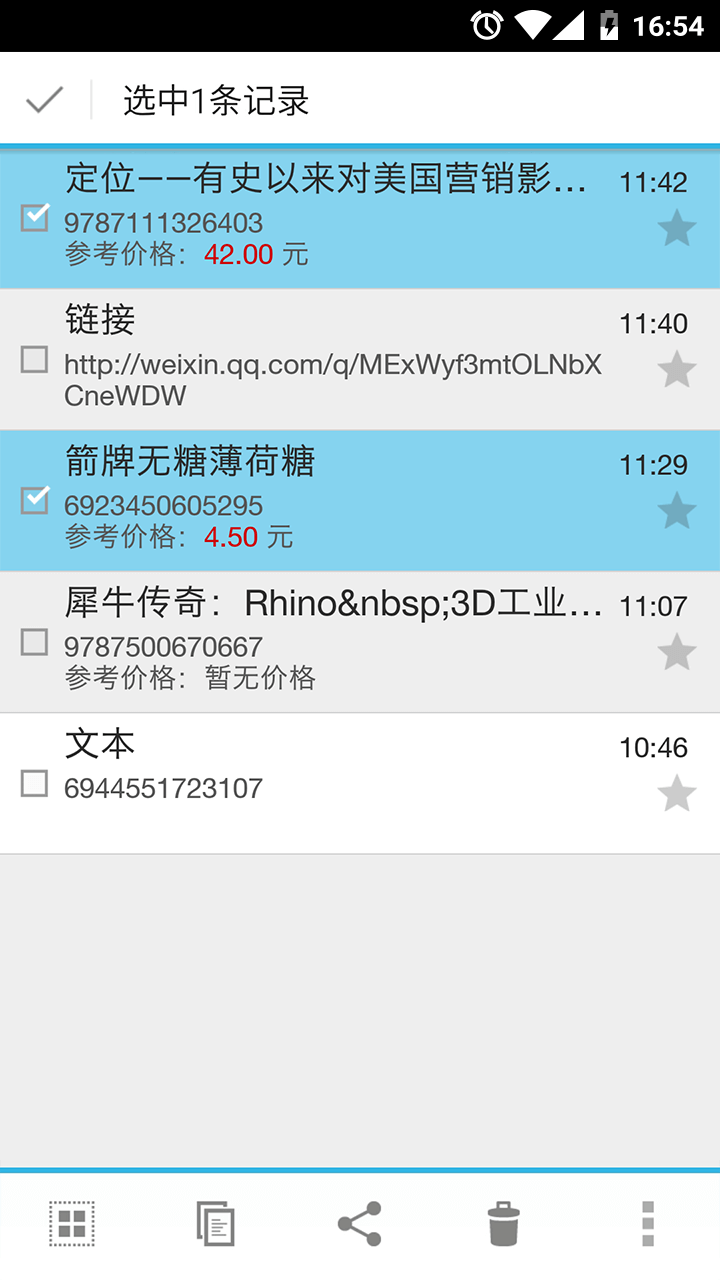Image resolution: width=720 pixels, height=1280 pixels.
Task: Uncheck the 箭牌无糖薄荷糖 checkbox
Action: point(34,500)
